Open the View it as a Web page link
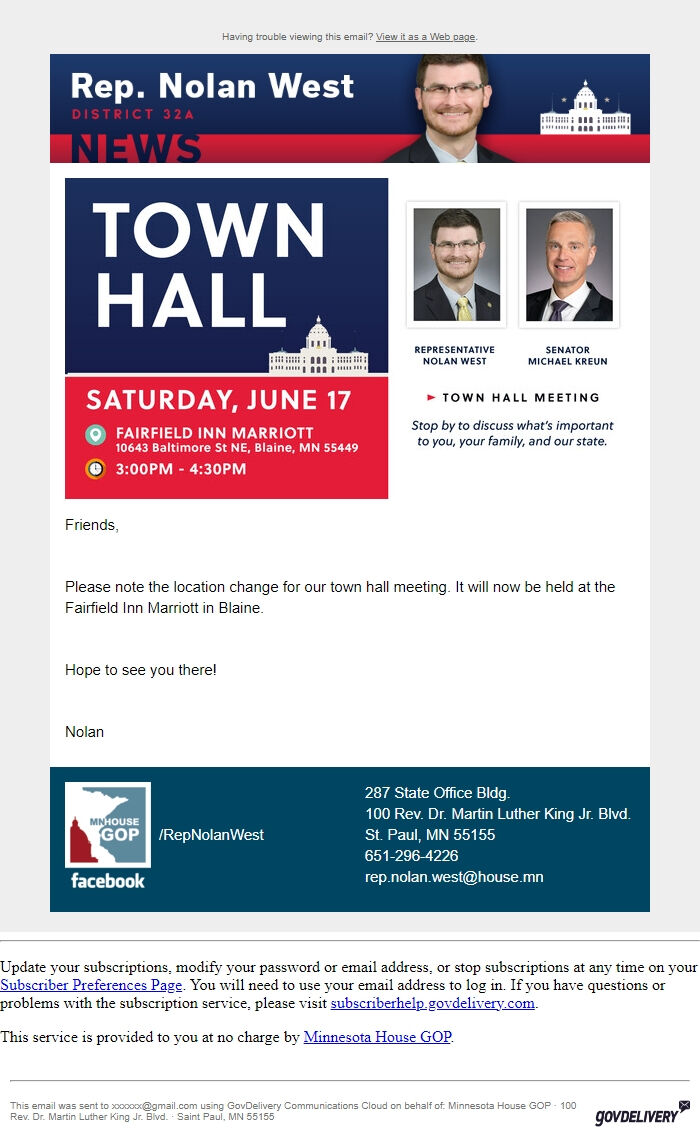 click(425, 37)
